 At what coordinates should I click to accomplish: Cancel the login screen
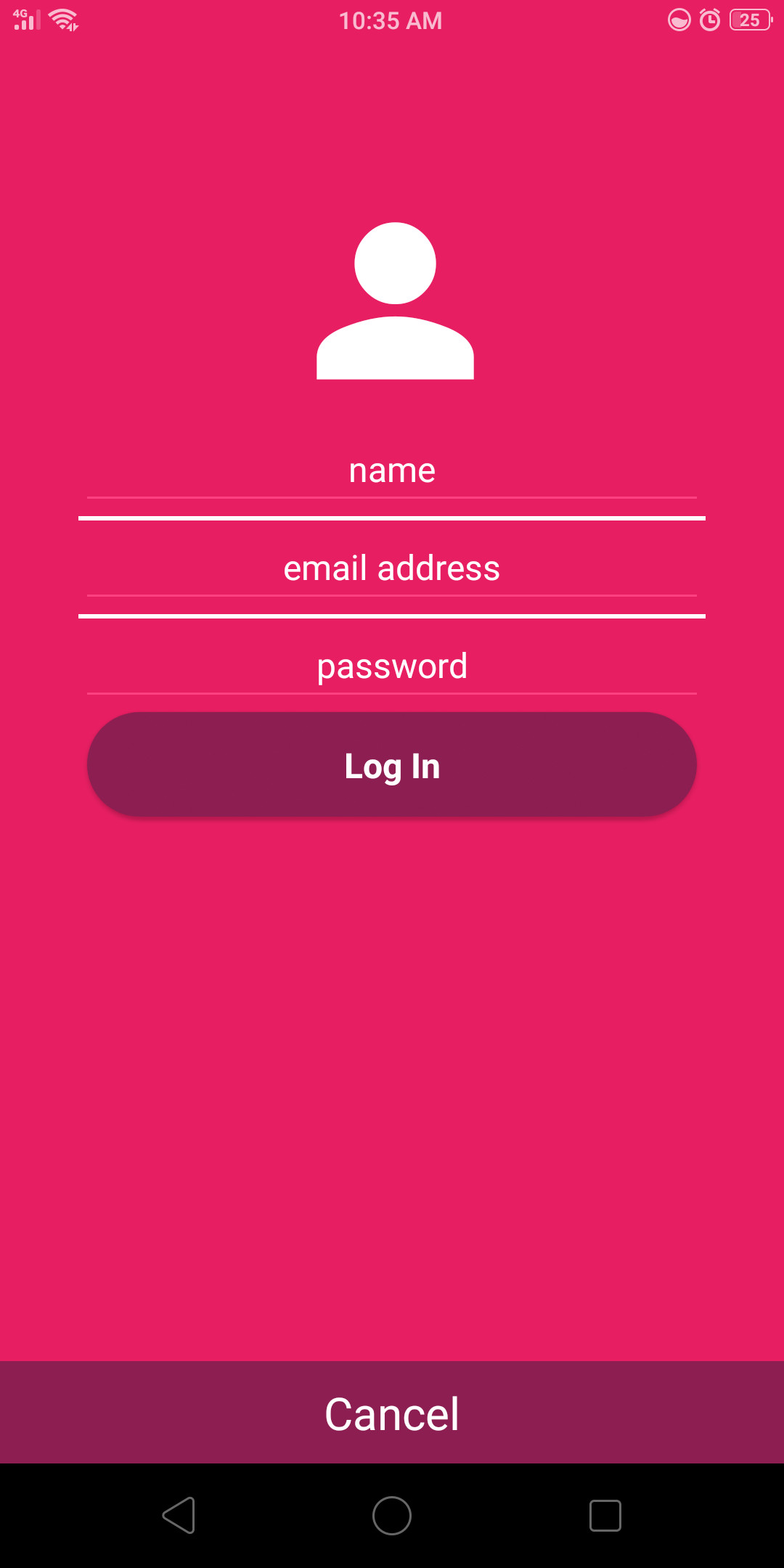click(392, 1413)
